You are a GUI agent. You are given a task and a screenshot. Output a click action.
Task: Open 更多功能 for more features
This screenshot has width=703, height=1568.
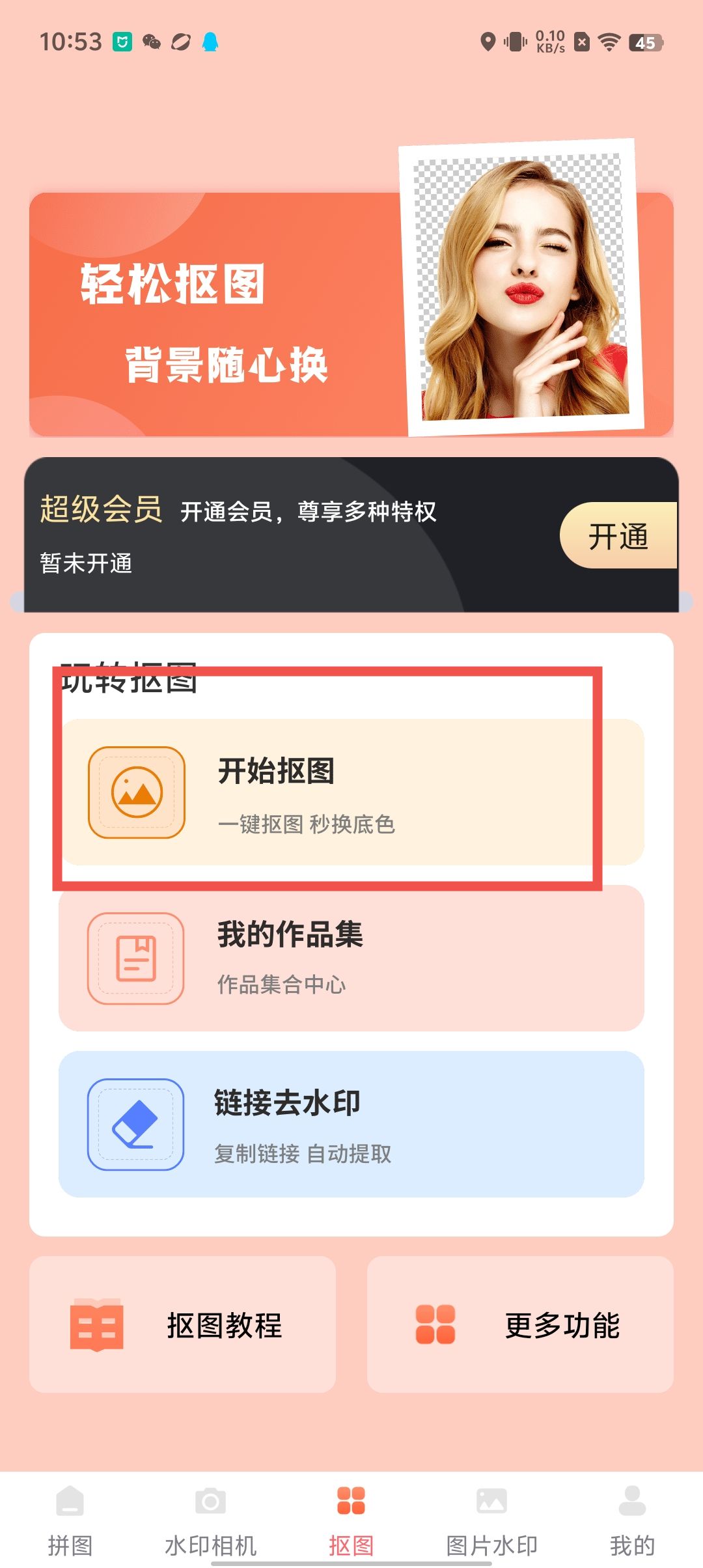click(520, 1325)
